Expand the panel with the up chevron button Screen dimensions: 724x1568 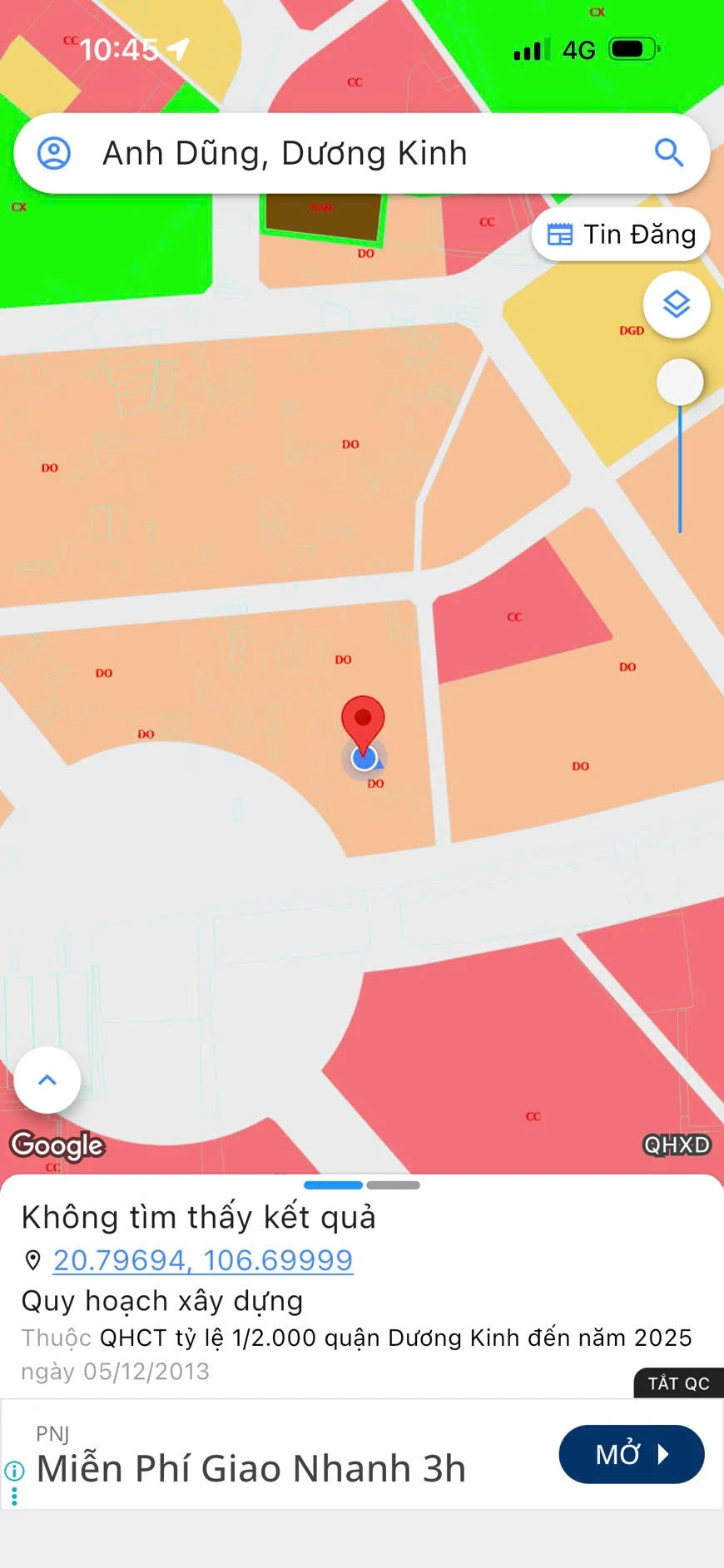47,1080
